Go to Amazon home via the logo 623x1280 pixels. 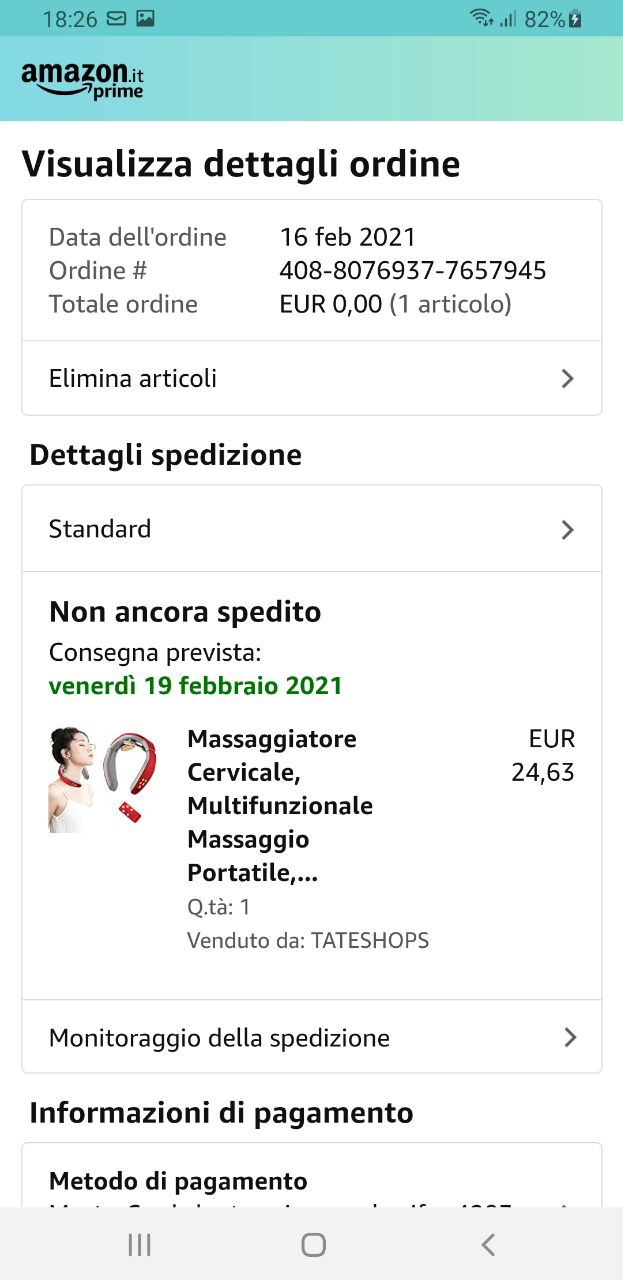(82, 79)
